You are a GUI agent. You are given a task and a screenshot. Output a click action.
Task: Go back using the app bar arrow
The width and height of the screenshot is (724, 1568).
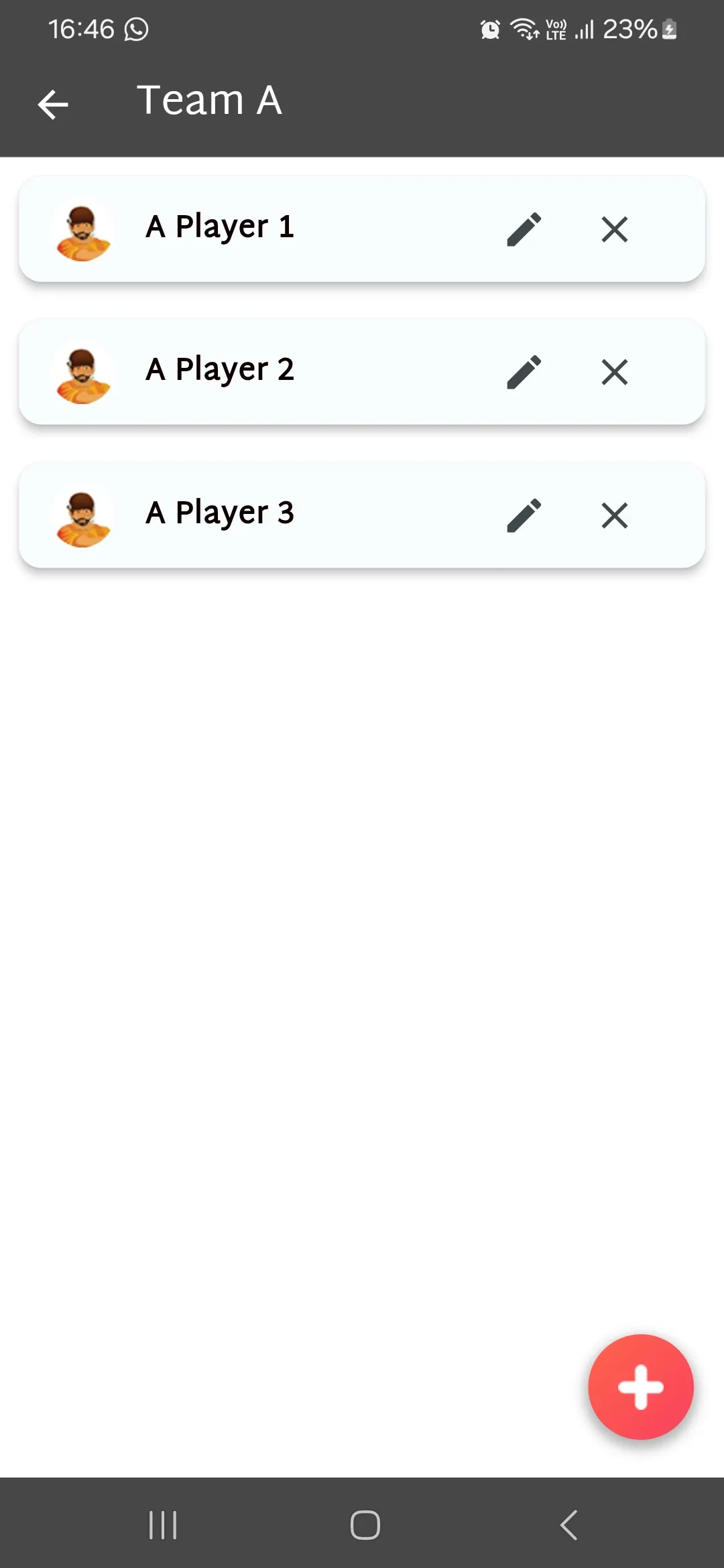coord(53,105)
